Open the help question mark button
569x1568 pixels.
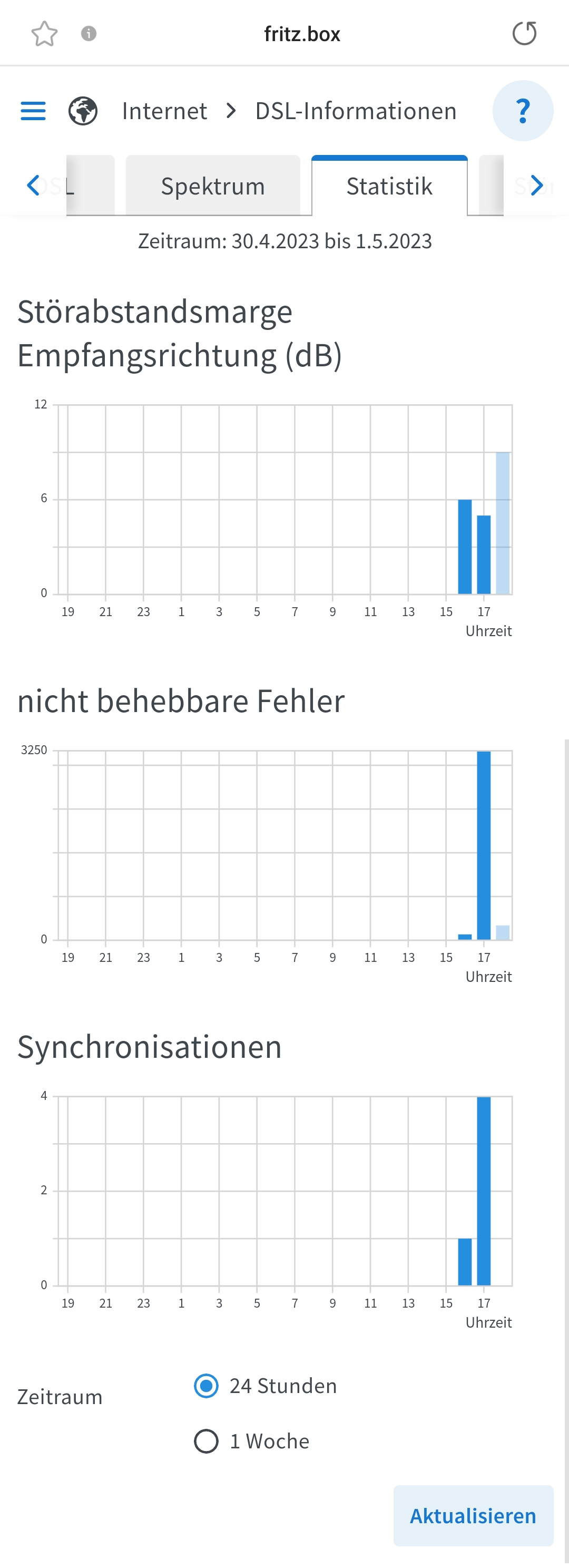(522, 111)
